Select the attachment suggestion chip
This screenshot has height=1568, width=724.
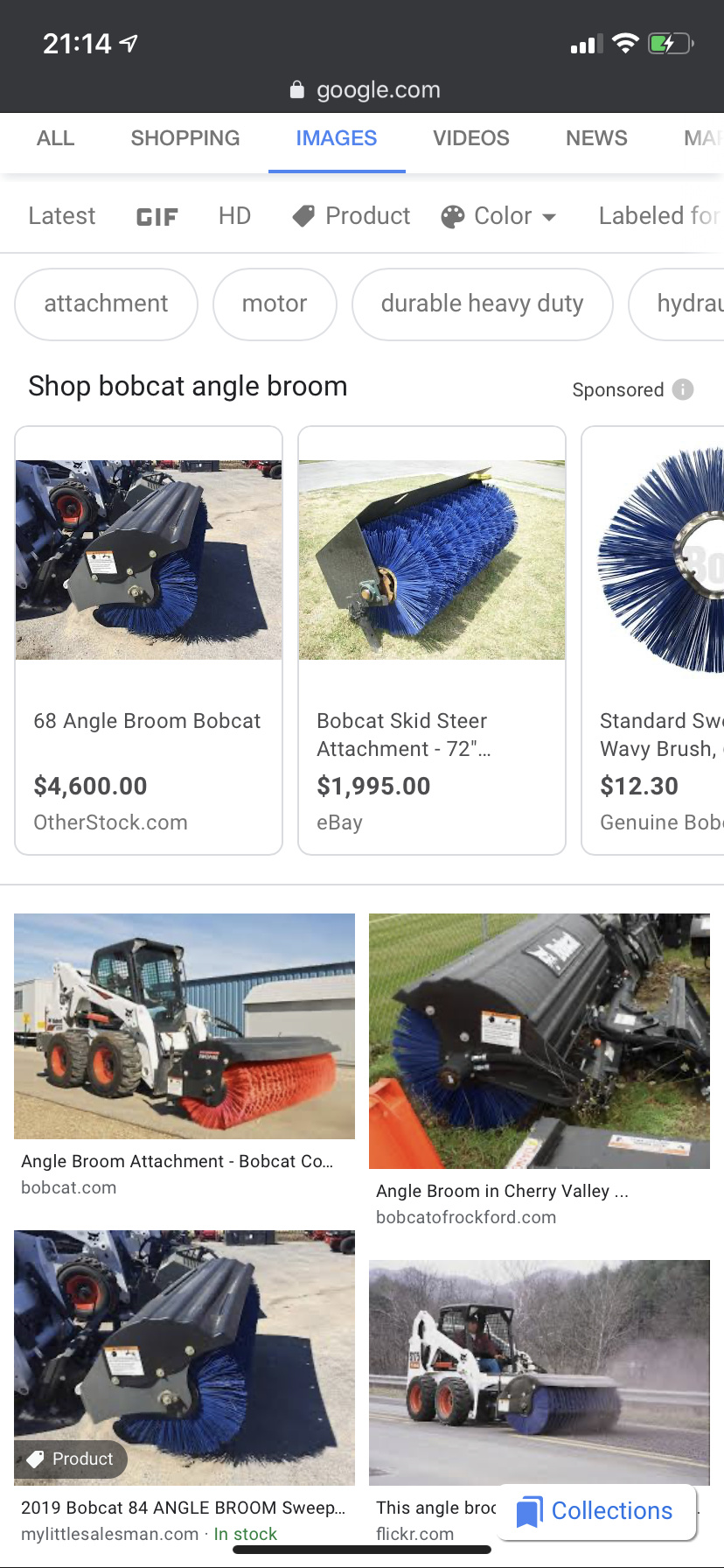point(106,304)
